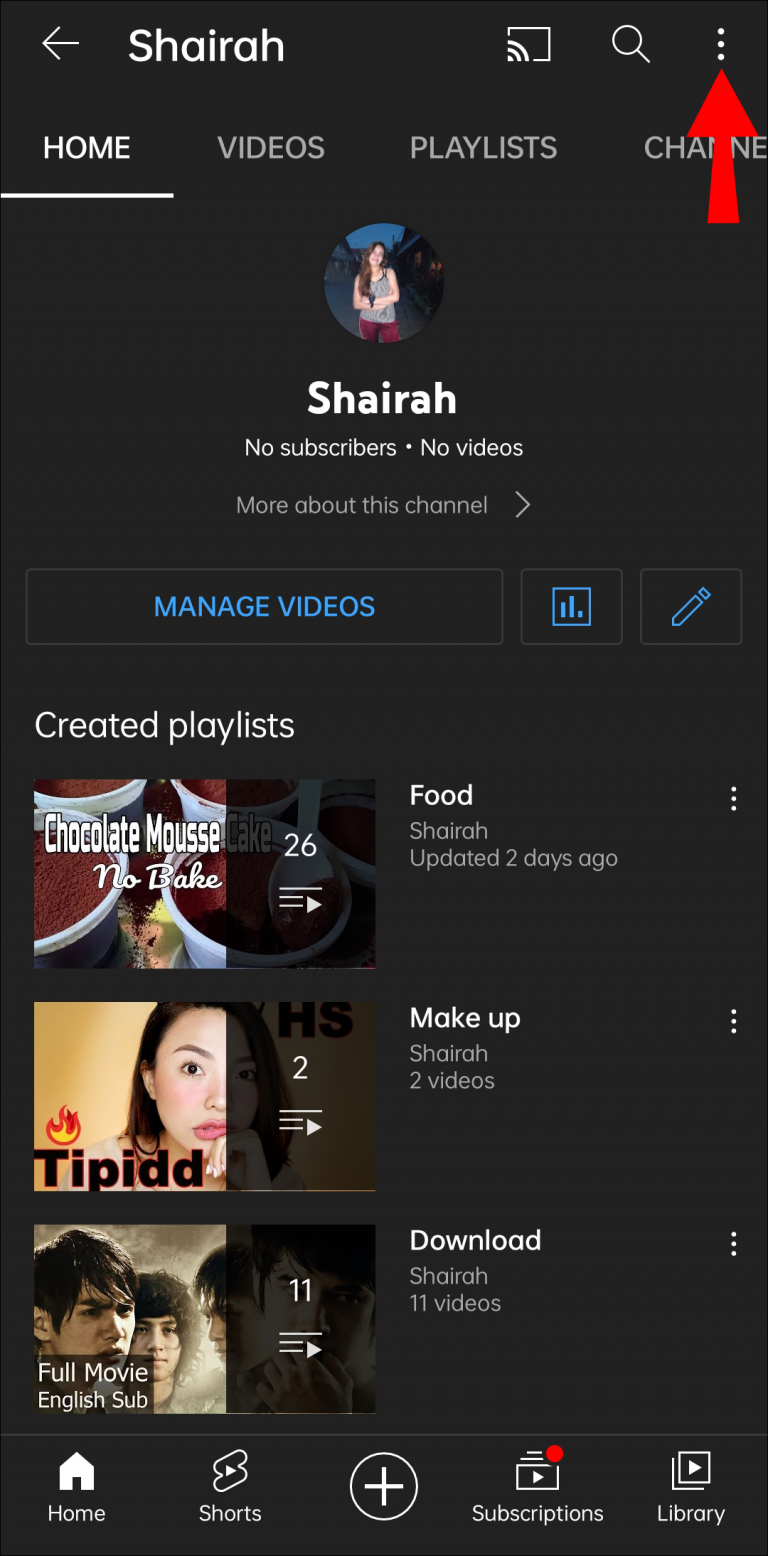Open options for the Make up playlist
768x1556 pixels.
tap(733, 1021)
